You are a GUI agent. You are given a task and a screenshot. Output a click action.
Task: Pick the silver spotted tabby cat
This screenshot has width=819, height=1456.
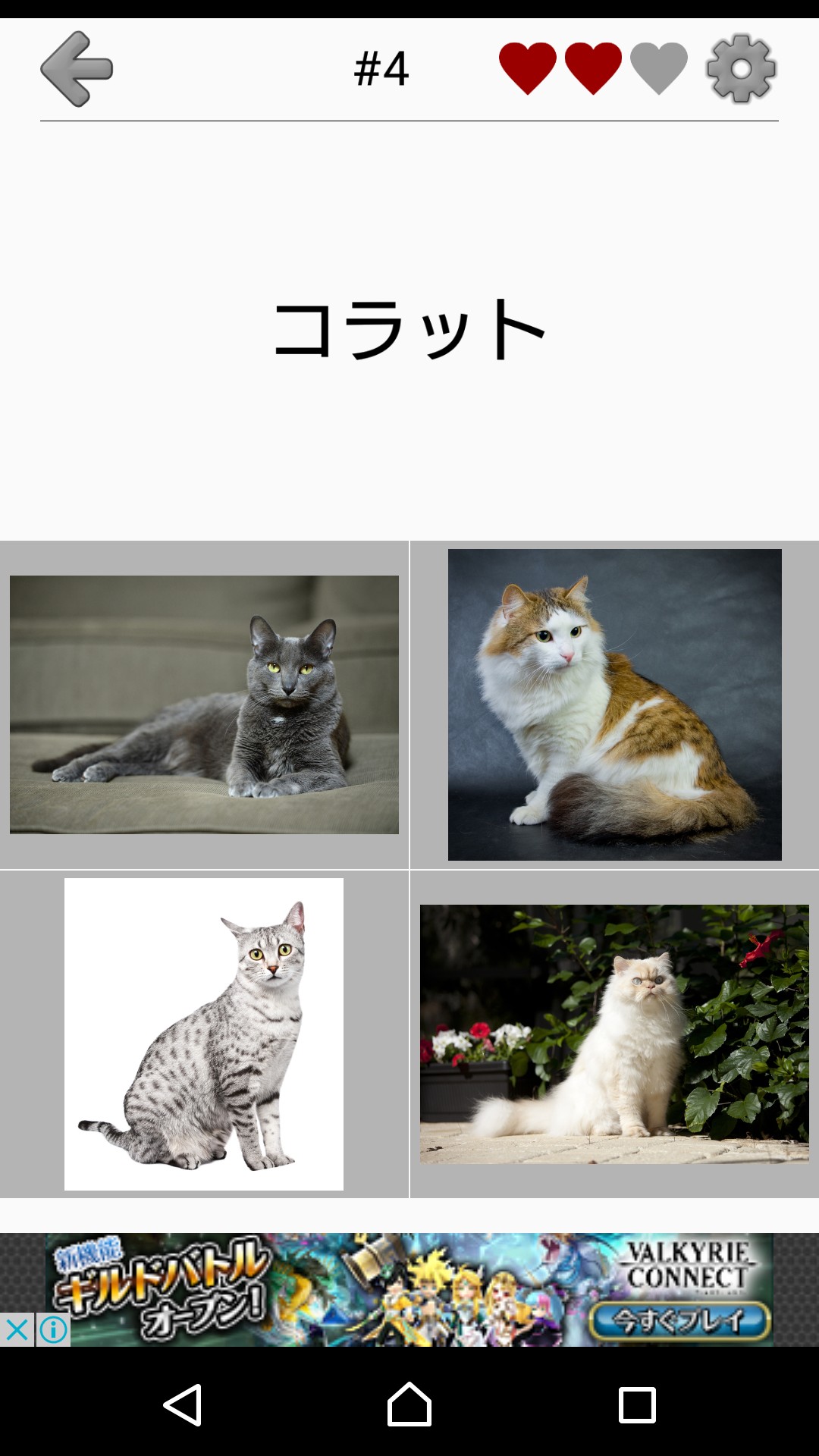tap(204, 1034)
